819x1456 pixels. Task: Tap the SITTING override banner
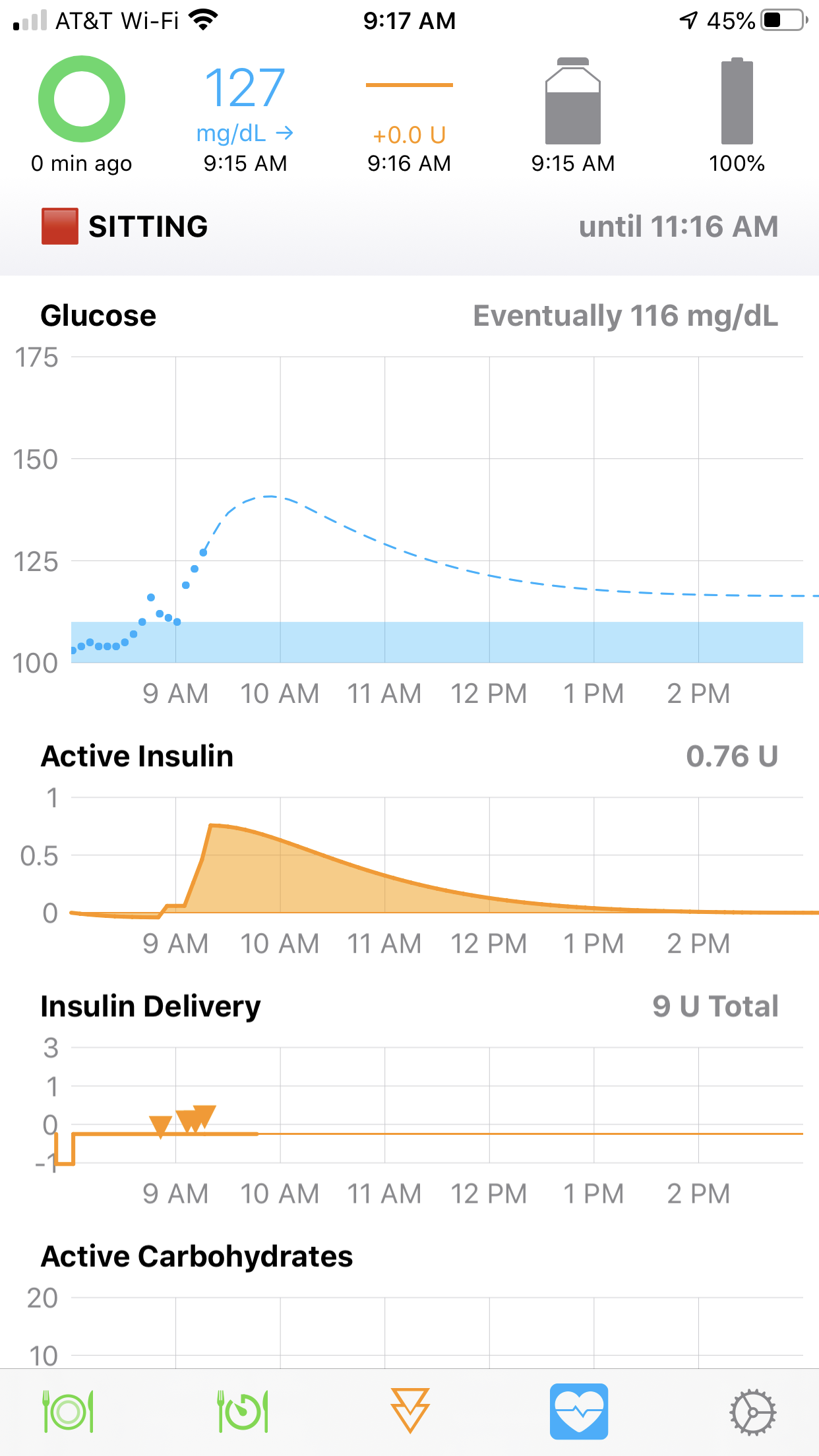[x=409, y=227]
